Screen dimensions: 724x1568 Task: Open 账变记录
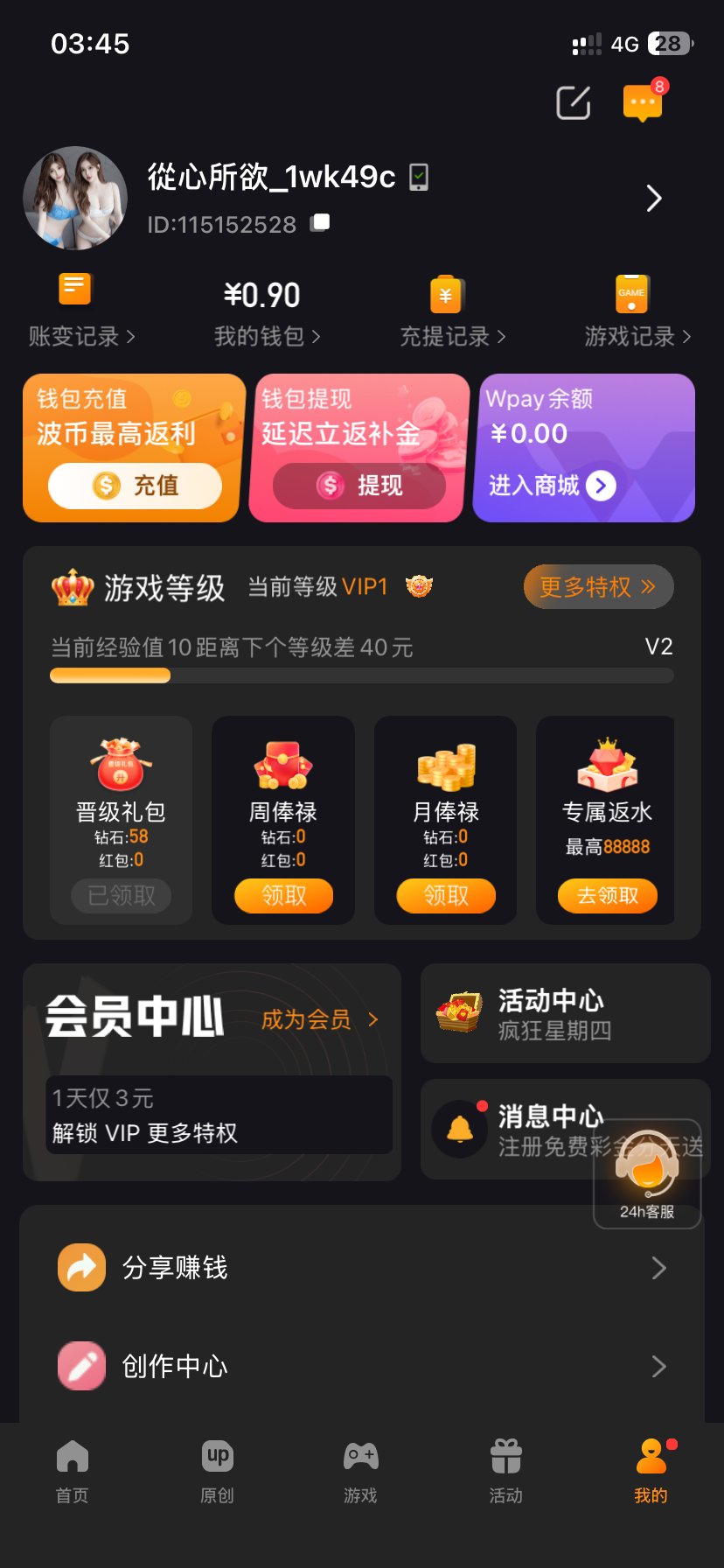click(x=81, y=336)
